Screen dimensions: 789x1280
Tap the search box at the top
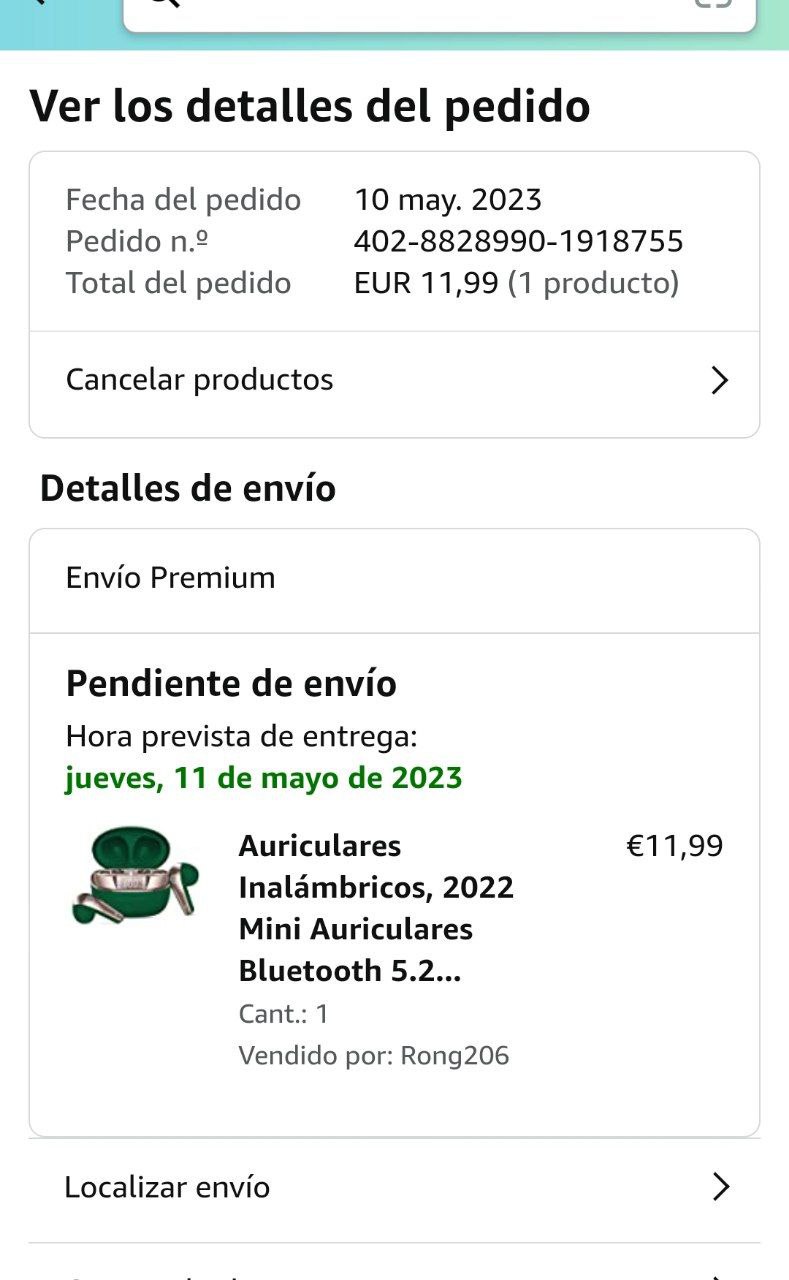438,10
